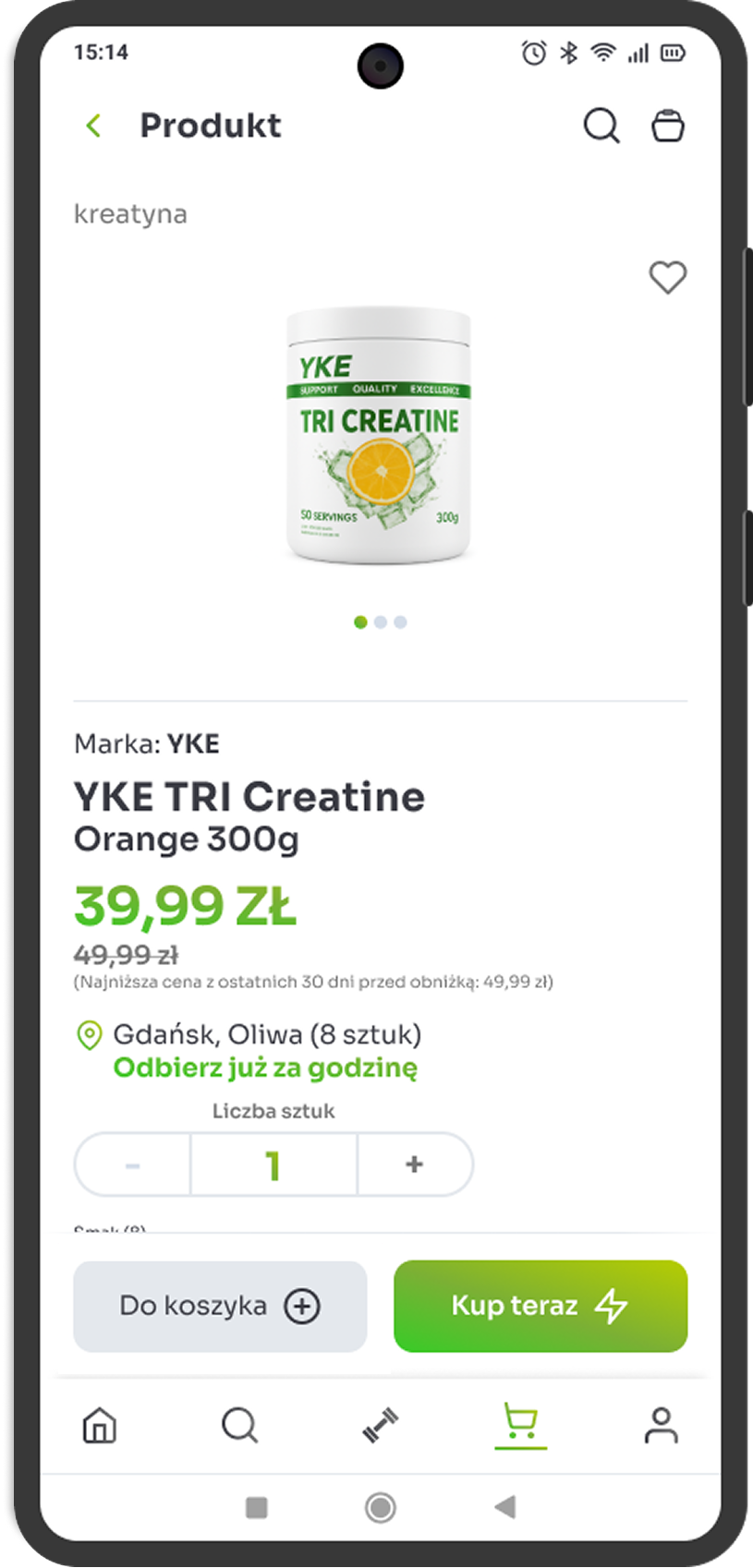Buy now with Kup teraz
Image resolution: width=753 pixels, height=1568 pixels.
pyautogui.click(x=540, y=1306)
